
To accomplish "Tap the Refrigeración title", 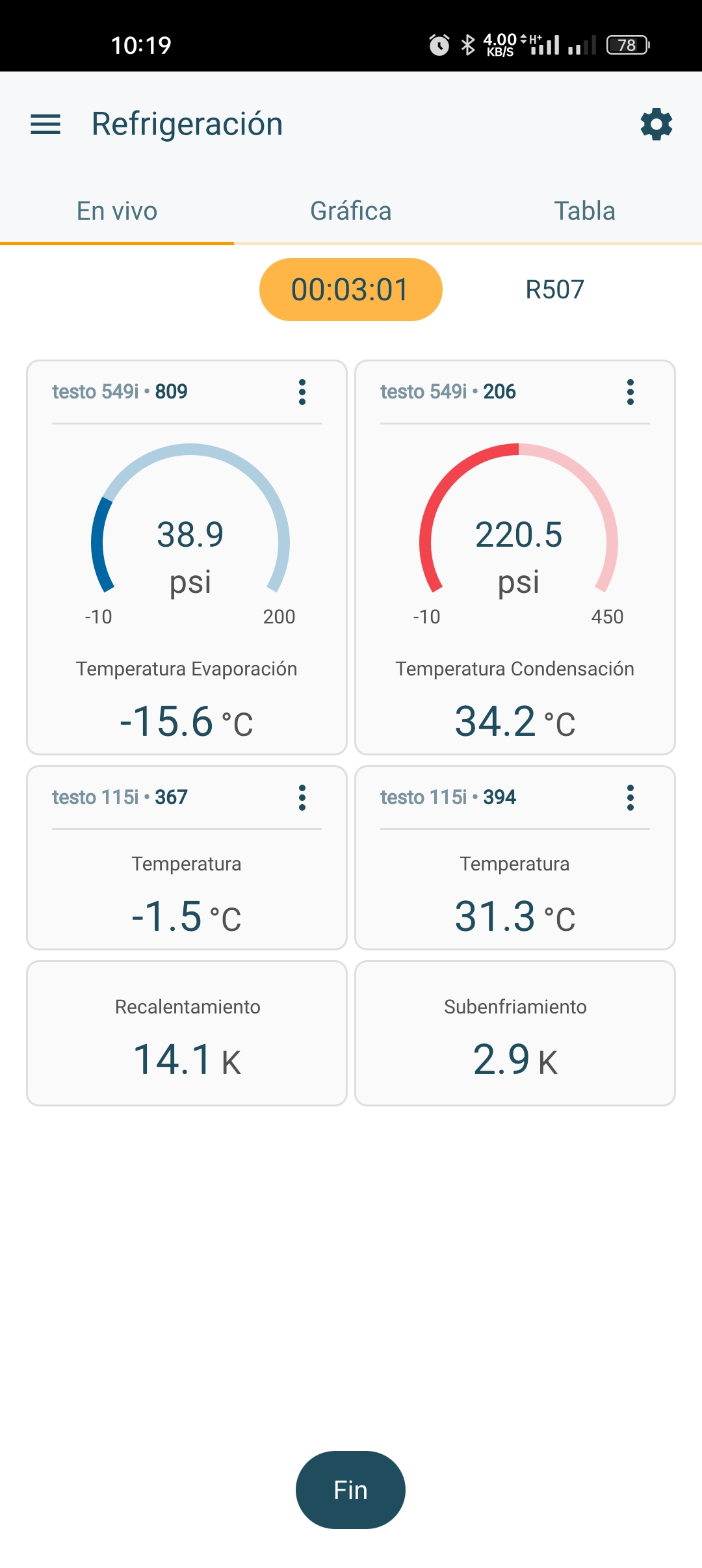I will 187,124.
